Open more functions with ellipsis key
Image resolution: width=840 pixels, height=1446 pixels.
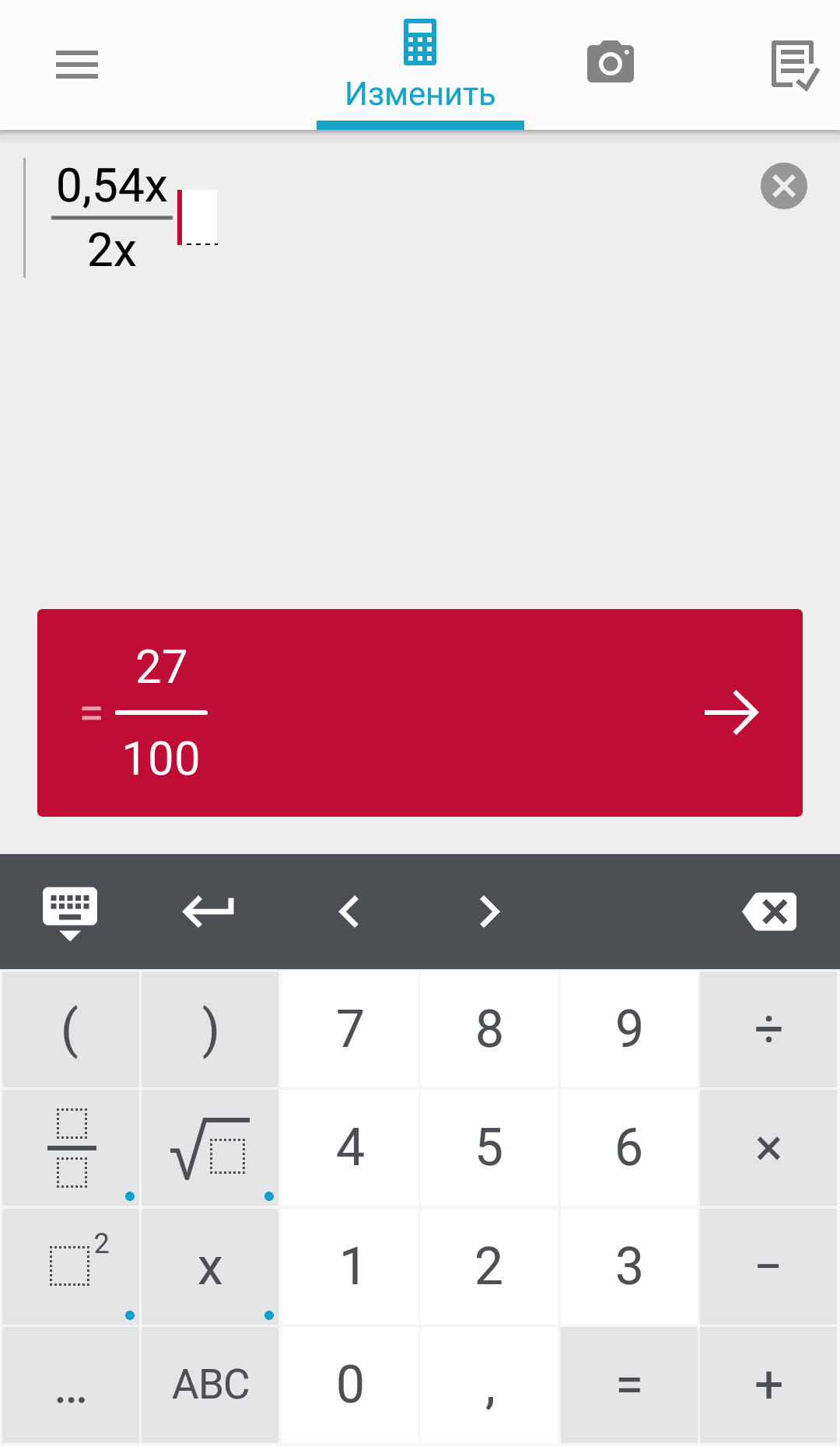71,1385
